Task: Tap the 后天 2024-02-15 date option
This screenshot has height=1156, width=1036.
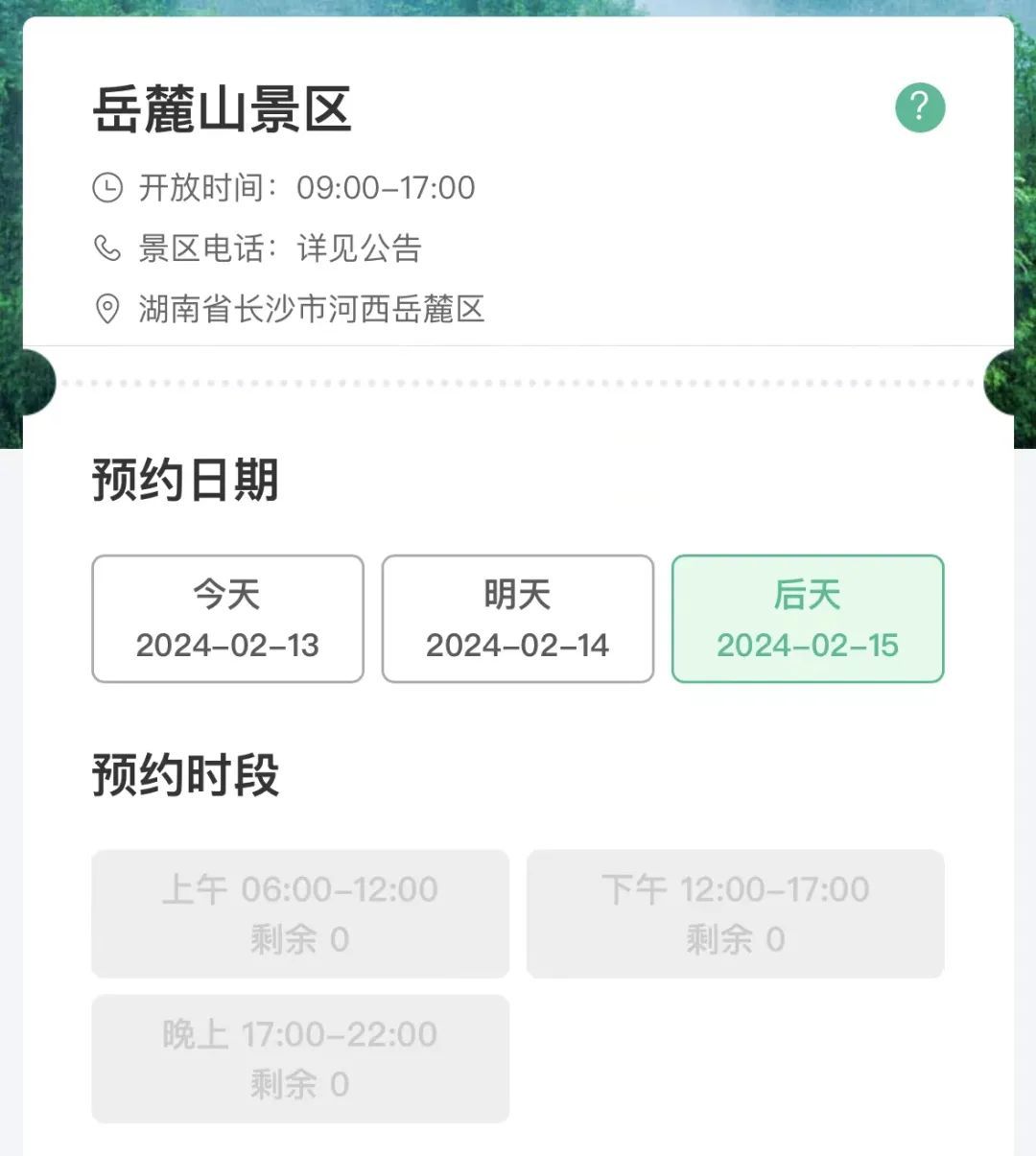Action: [x=807, y=619]
